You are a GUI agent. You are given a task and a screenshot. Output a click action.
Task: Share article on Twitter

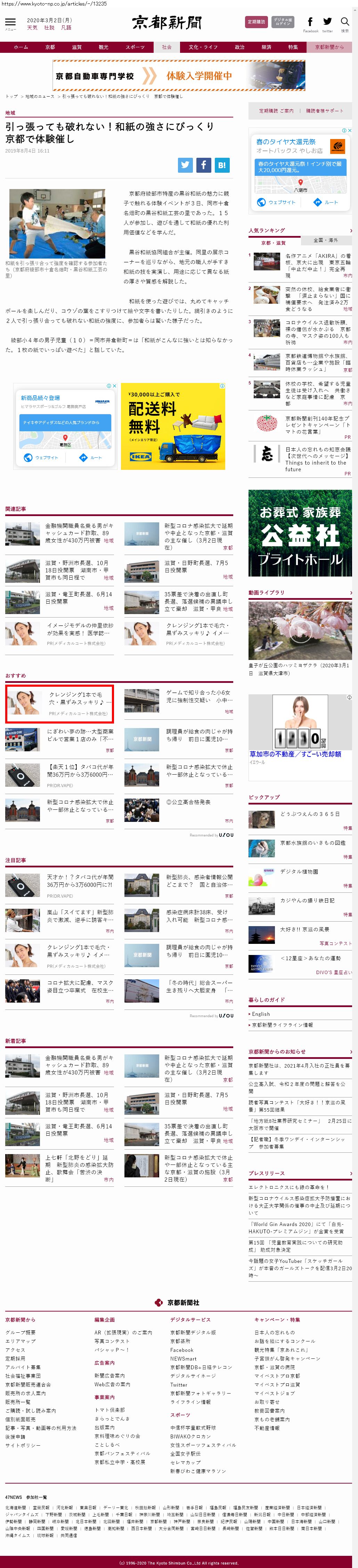point(185,164)
